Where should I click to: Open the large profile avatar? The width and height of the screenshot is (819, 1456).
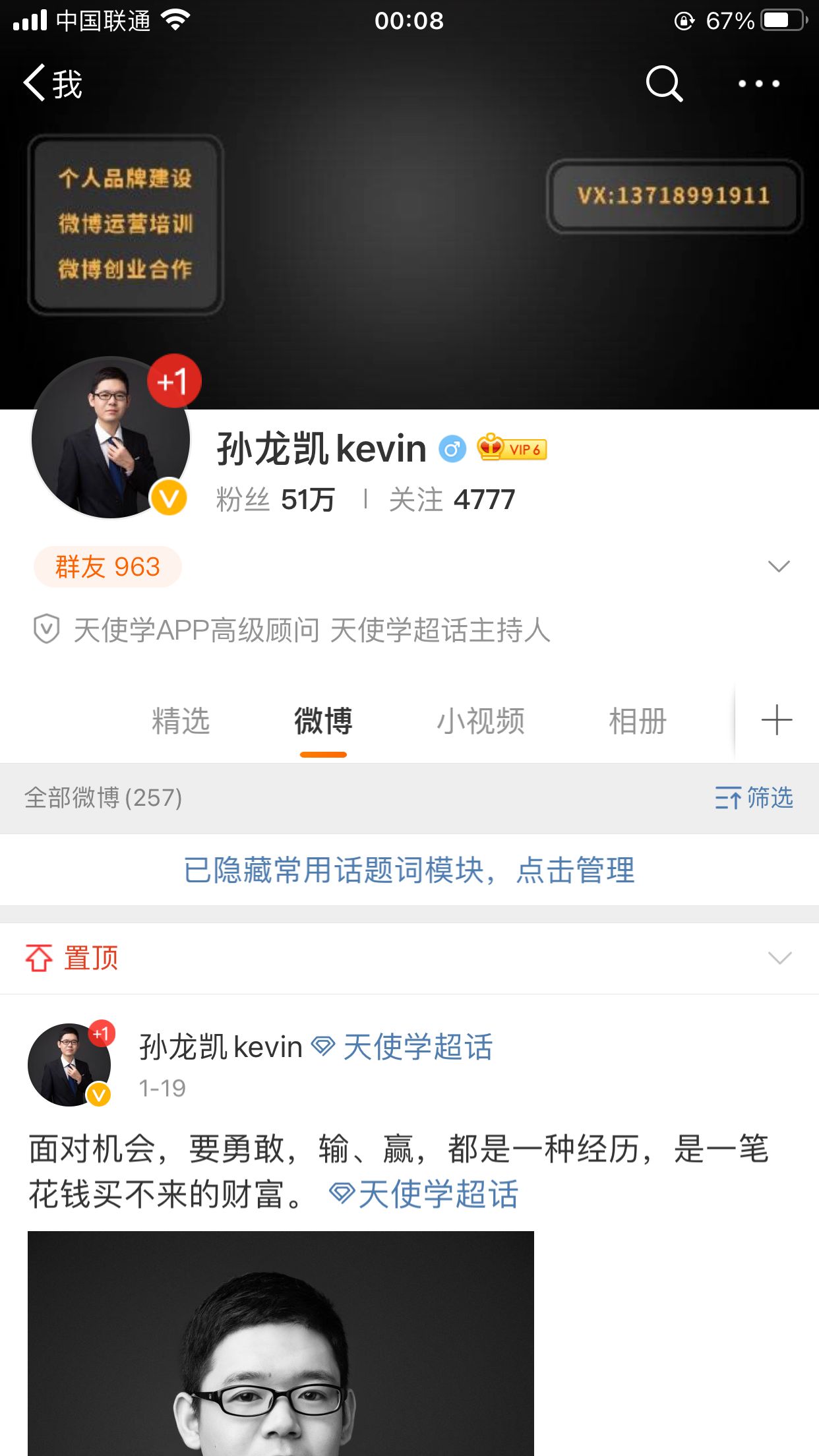point(111,438)
